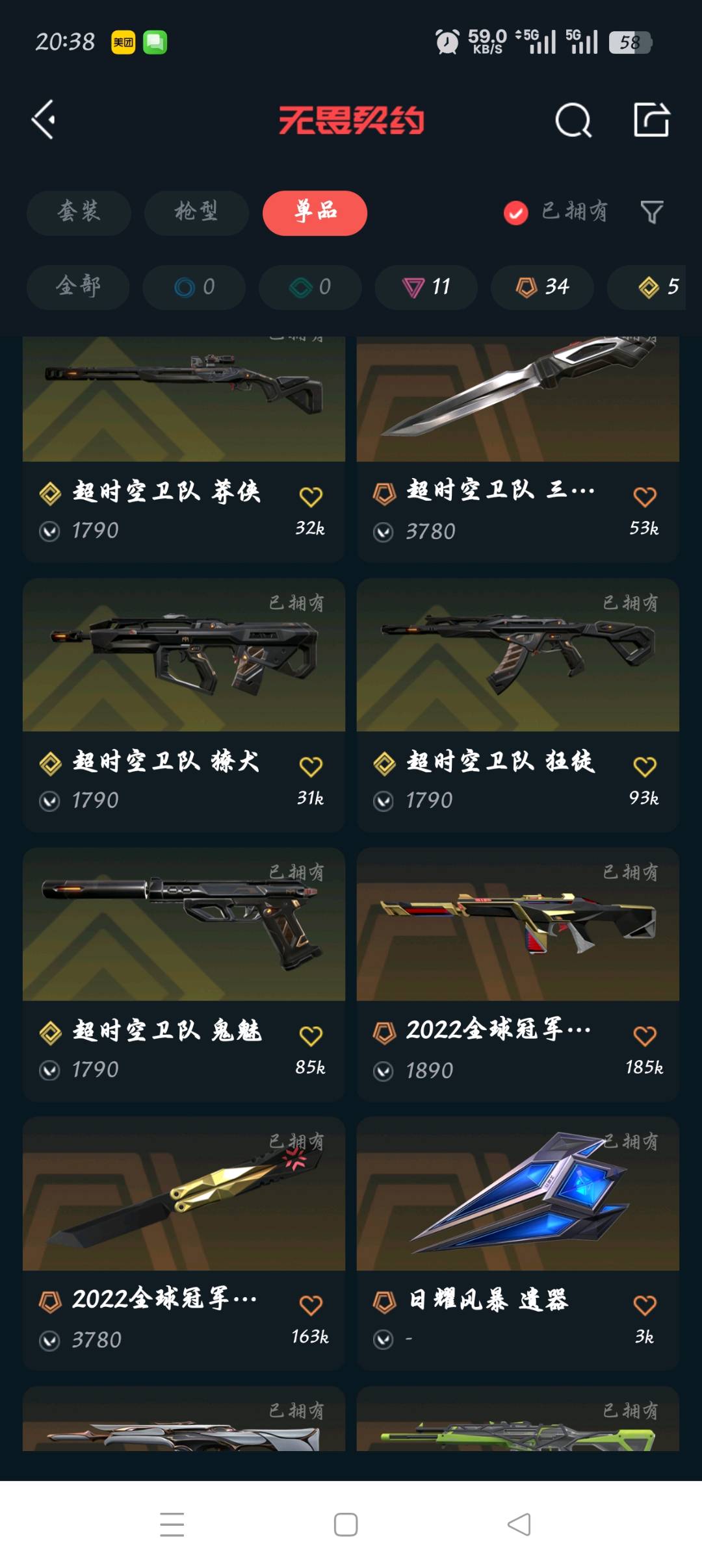Open the 超时空卫队 狂徒 skin card
The image size is (702, 1568).
pos(517,656)
